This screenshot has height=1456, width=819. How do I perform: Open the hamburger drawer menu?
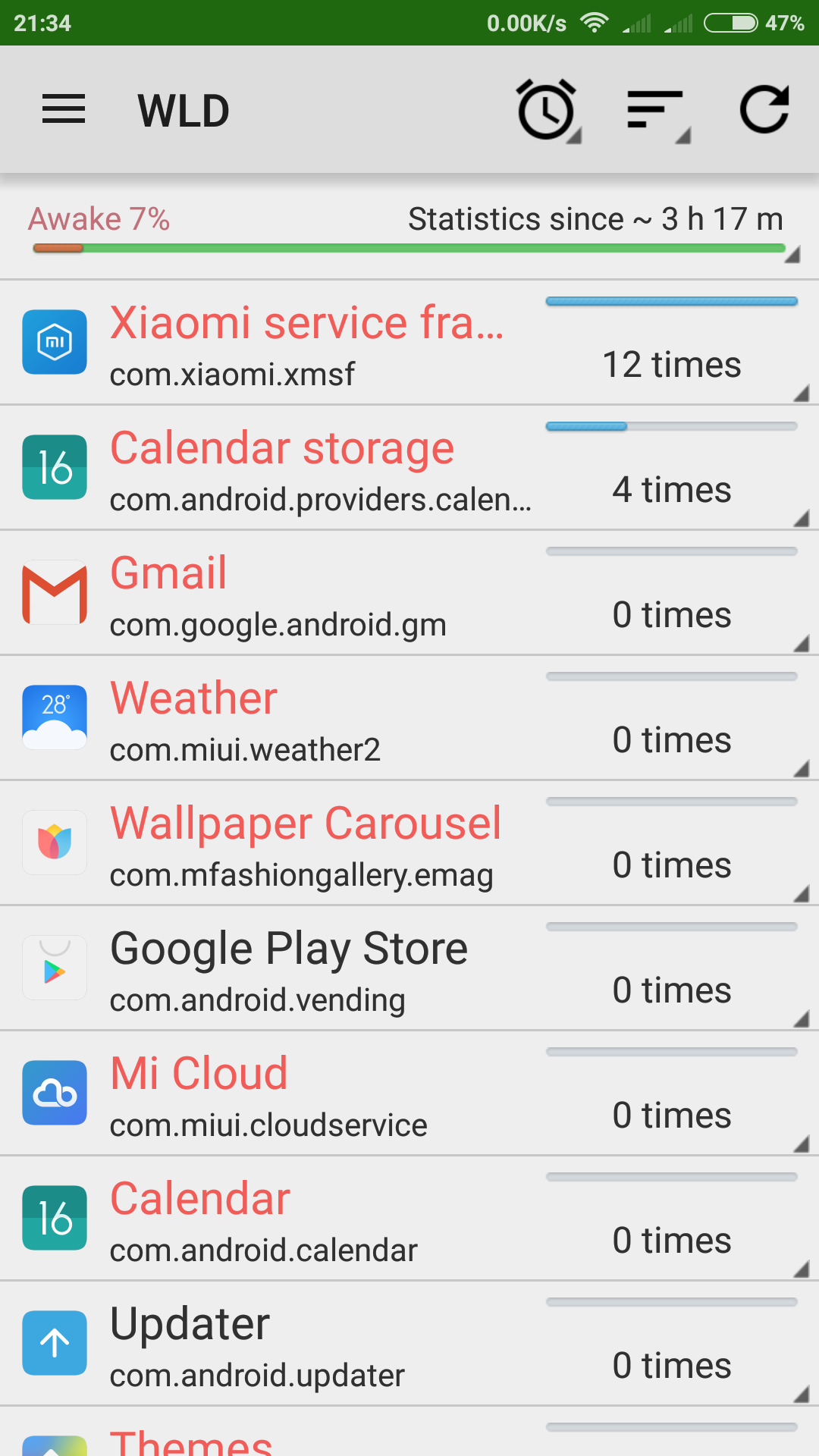coord(64,110)
